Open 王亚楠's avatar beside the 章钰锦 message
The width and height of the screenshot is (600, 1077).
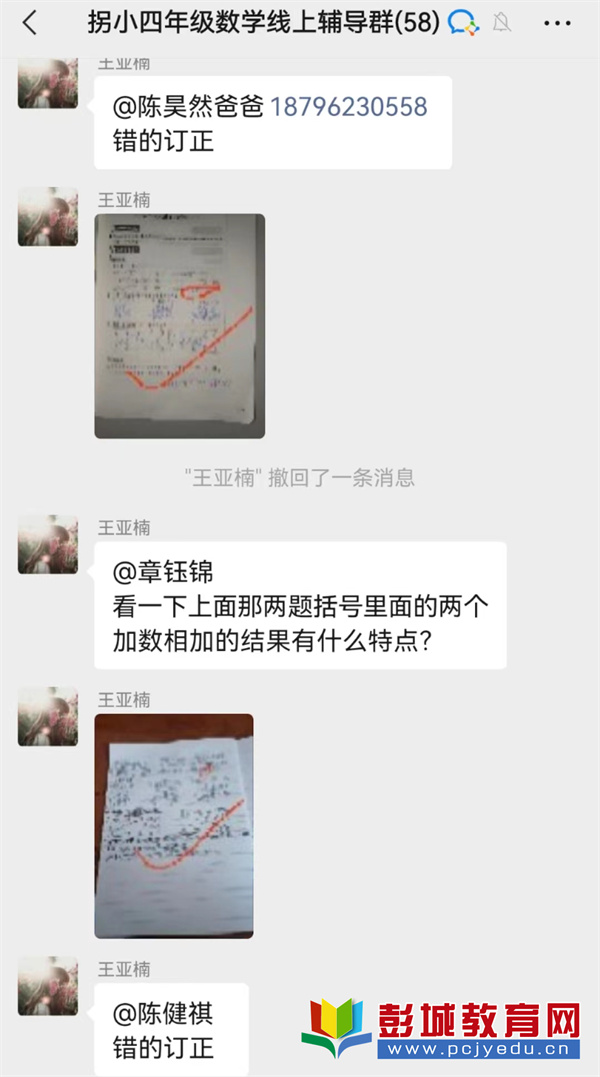point(47,545)
